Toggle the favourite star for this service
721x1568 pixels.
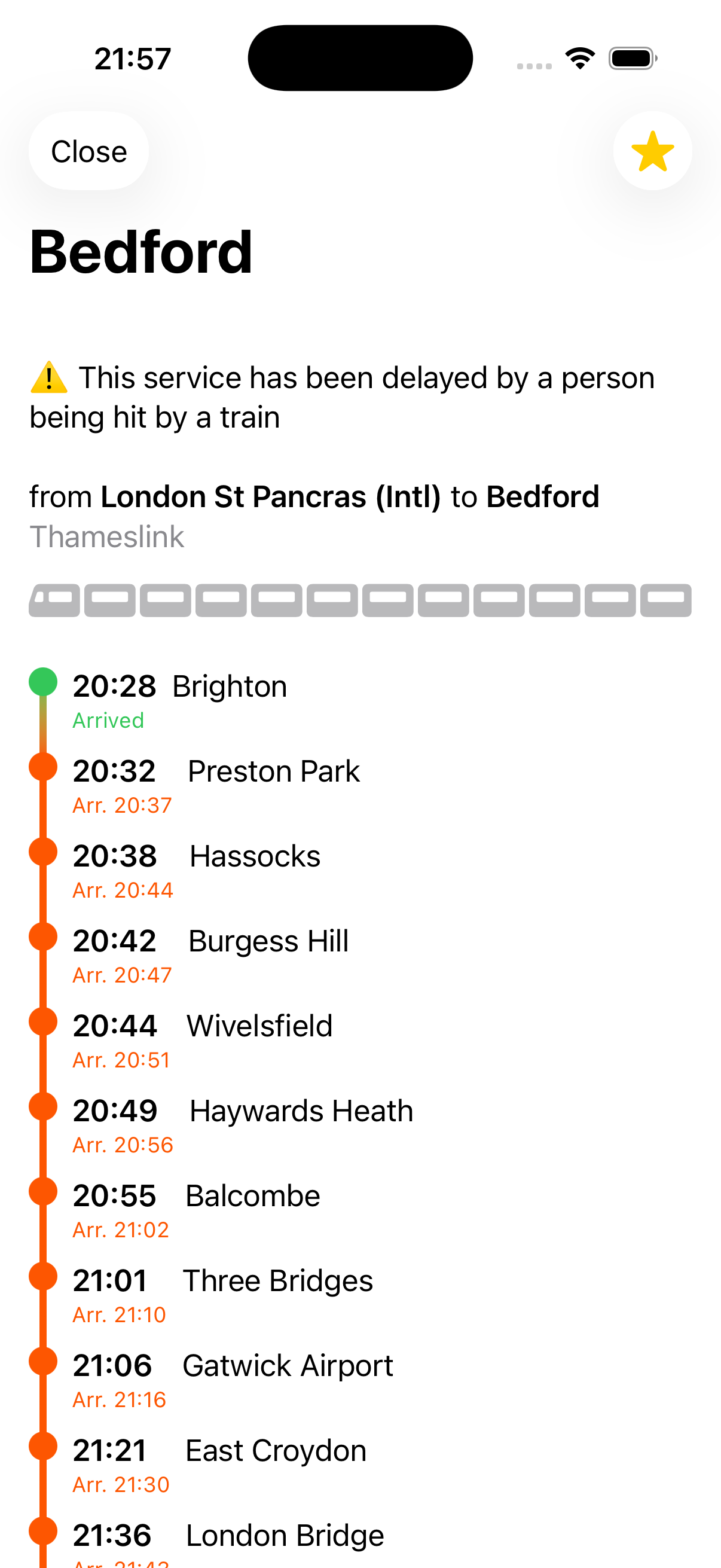click(652, 151)
